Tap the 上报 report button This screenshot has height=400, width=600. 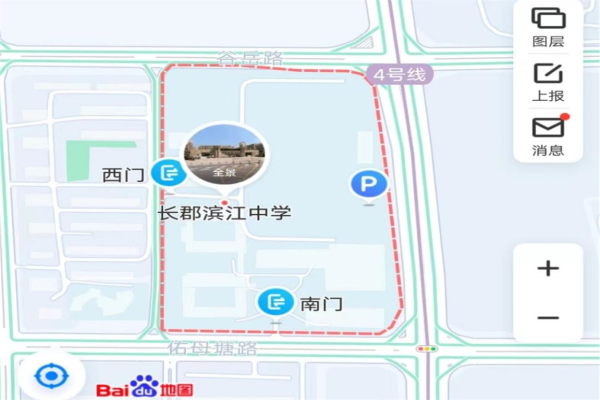pyautogui.click(x=548, y=82)
